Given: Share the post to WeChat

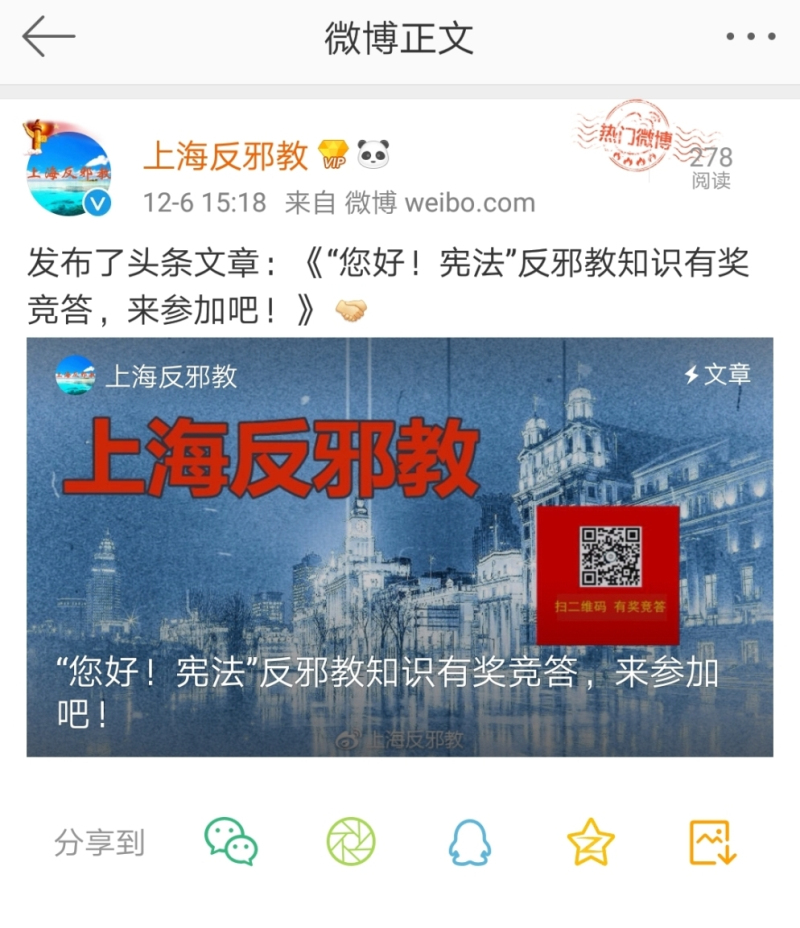Looking at the screenshot, I should pos(232,845).
